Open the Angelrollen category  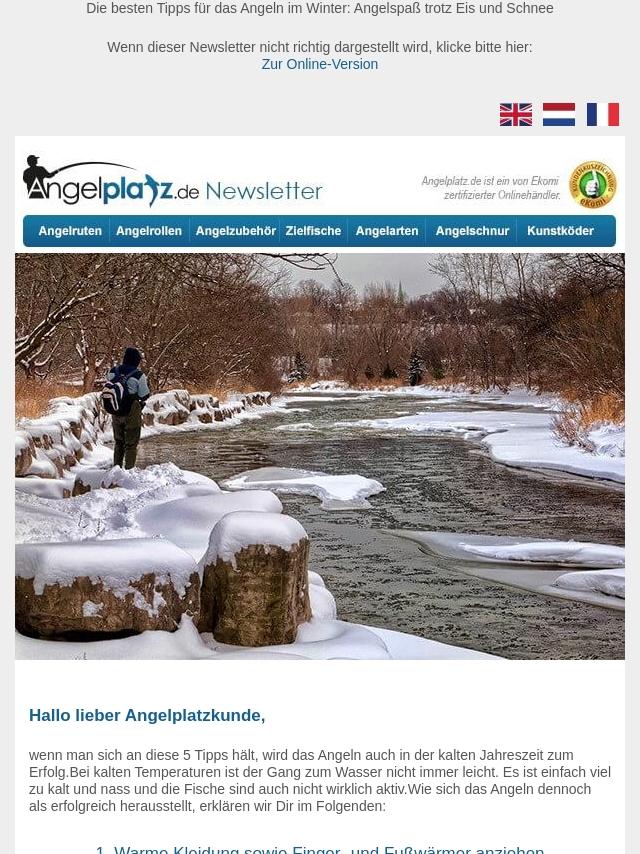[149, 231]
